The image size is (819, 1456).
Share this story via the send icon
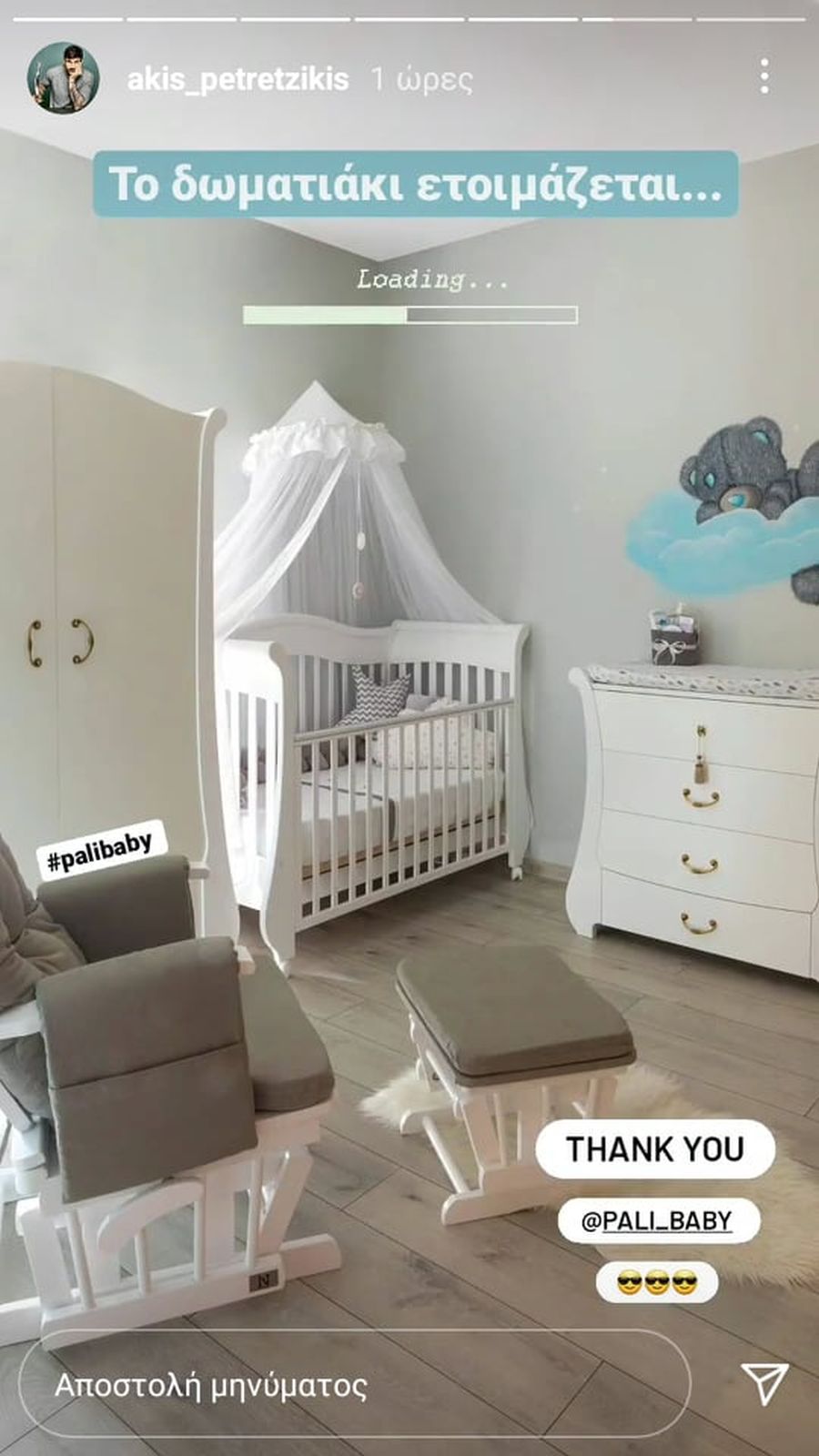[x=763, y=1382]
